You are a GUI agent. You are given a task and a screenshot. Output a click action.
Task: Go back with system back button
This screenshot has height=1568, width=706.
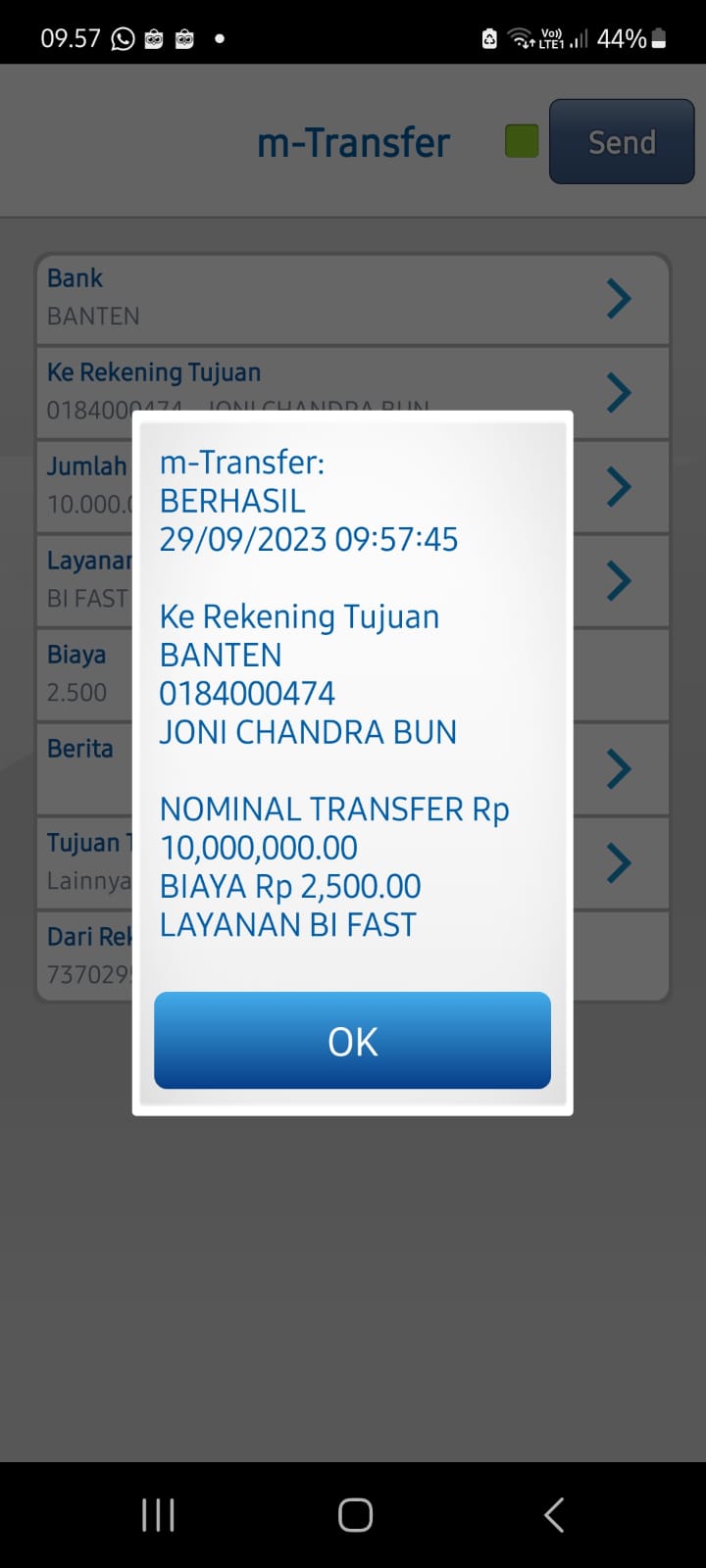554,1514
